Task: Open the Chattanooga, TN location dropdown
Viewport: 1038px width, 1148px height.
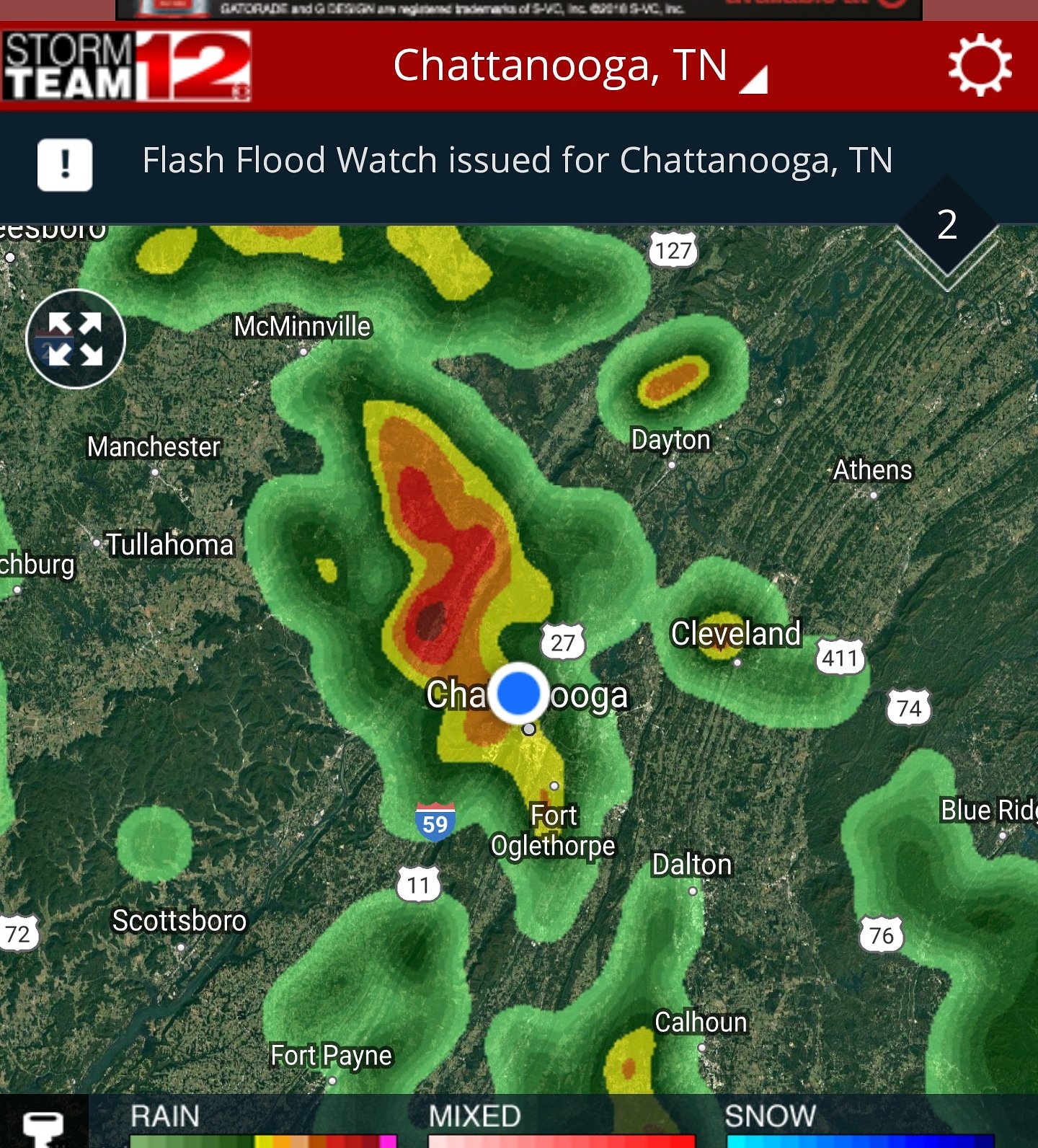Action: coord(578,67)
